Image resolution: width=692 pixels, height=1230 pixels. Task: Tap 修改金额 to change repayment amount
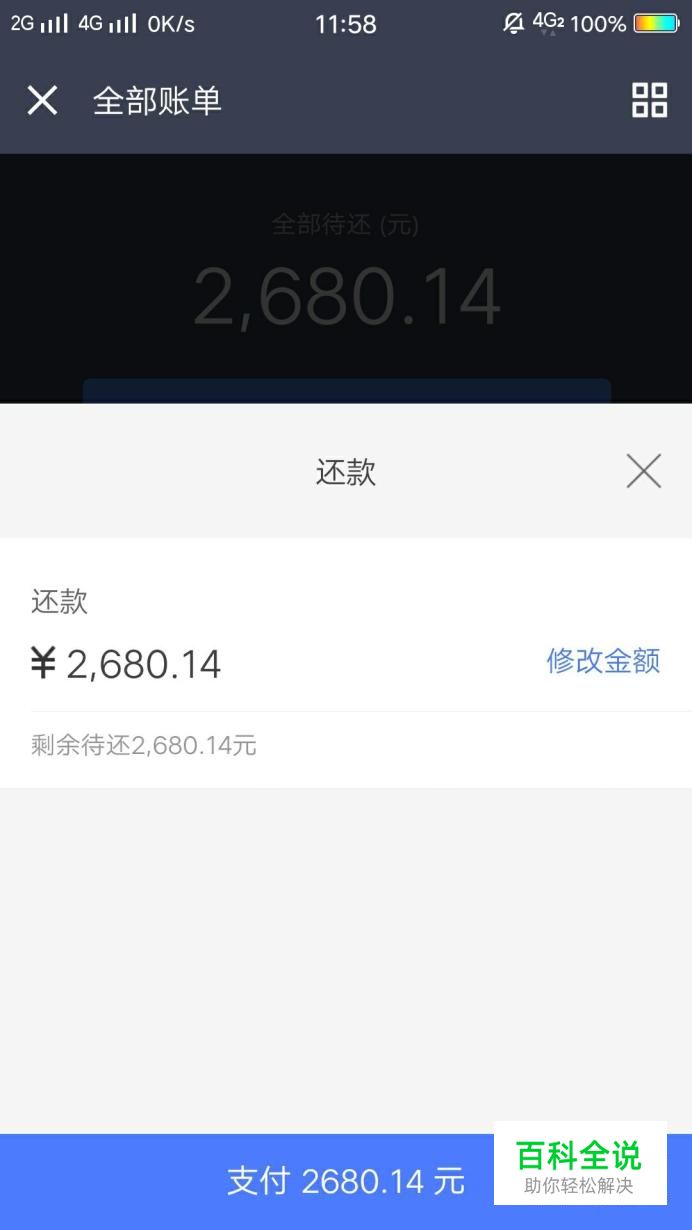(603, 661)
